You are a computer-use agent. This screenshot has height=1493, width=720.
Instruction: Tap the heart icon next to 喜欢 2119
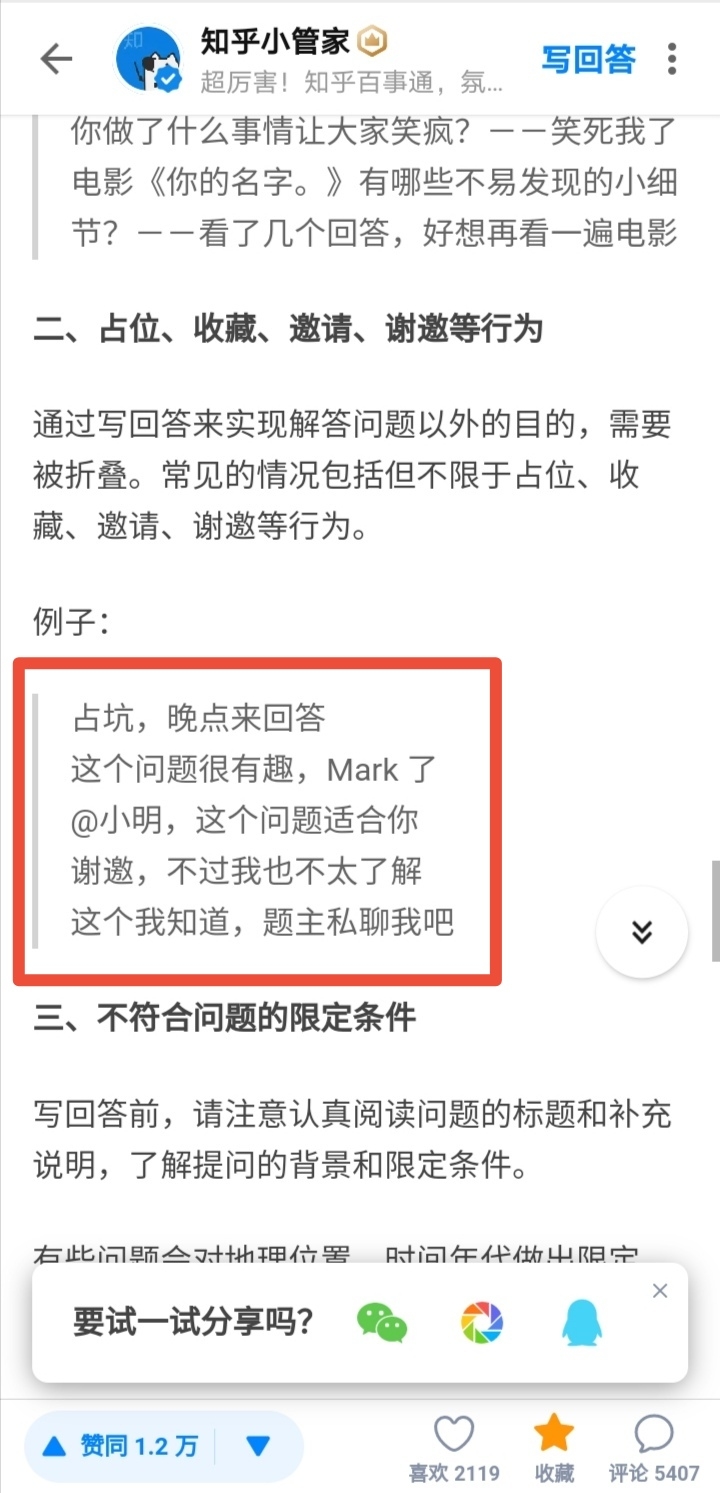click(455, 1434)
